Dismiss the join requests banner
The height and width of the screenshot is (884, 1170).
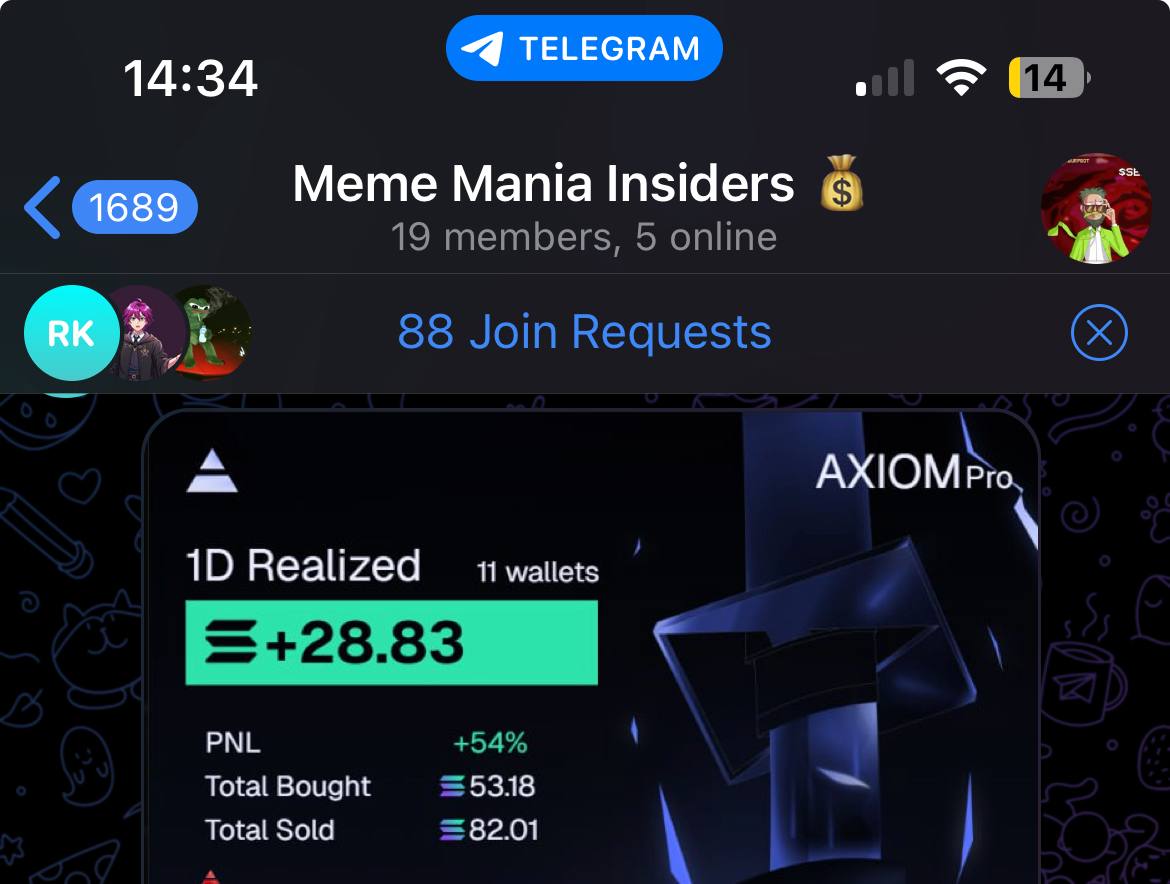[1098, 333]
